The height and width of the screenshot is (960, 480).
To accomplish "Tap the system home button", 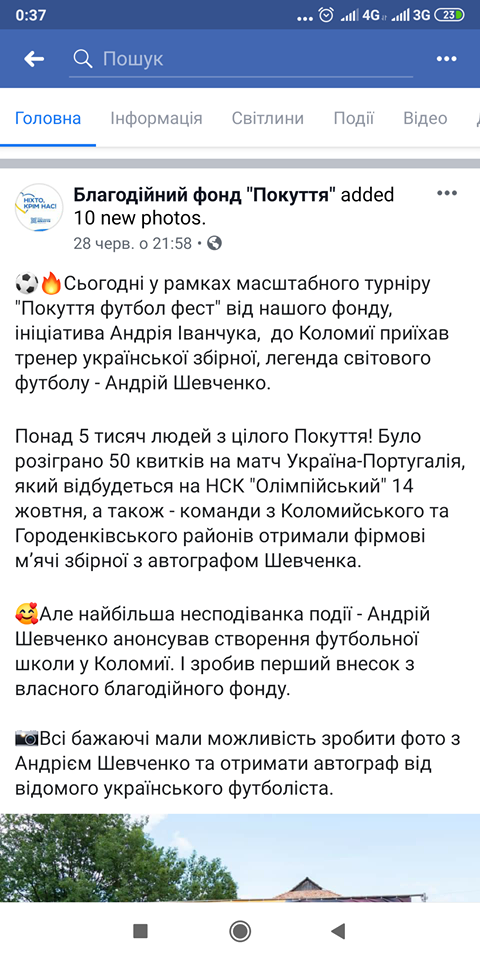I will pos(240,932).
